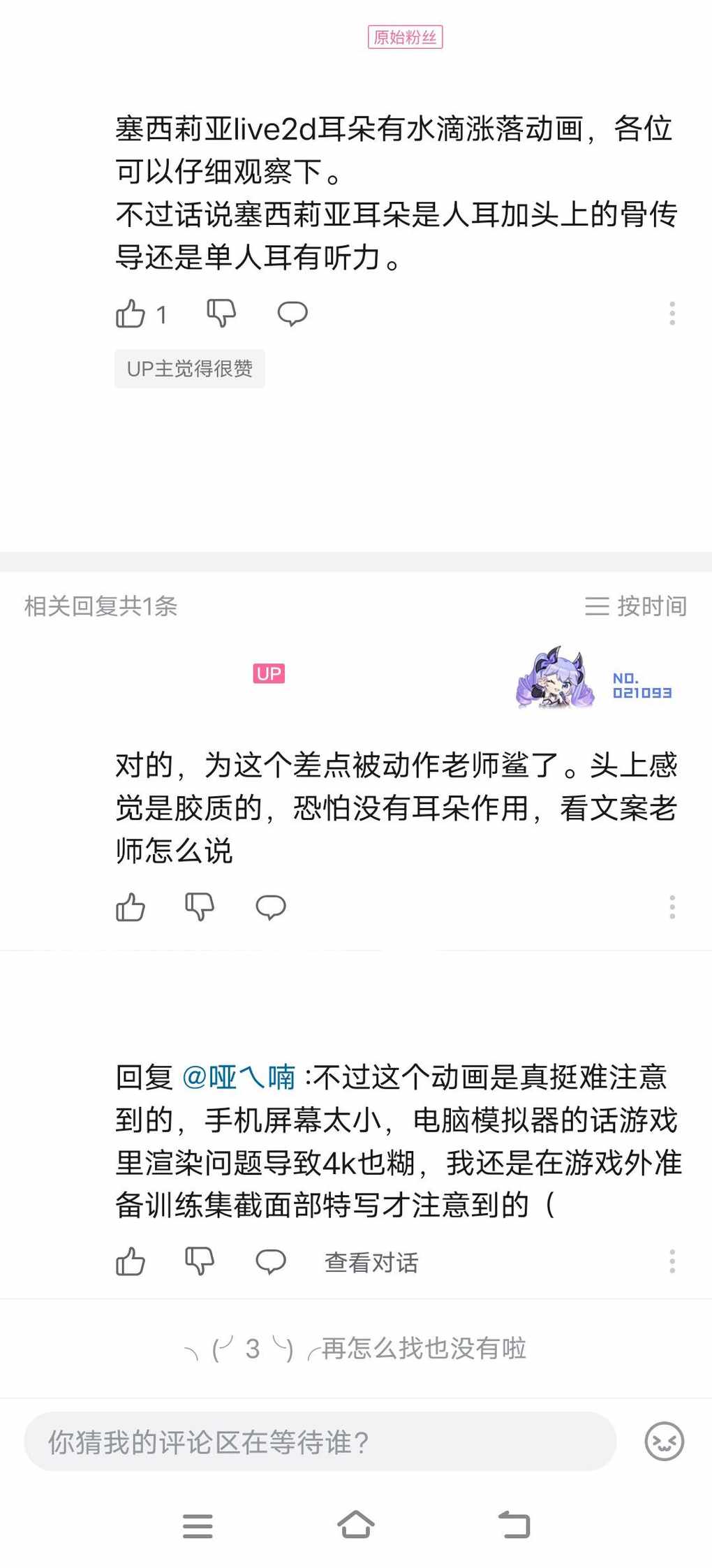Change reply sorting via 按时间
This screenshot has width=712, height=1568.
point(636,606)
